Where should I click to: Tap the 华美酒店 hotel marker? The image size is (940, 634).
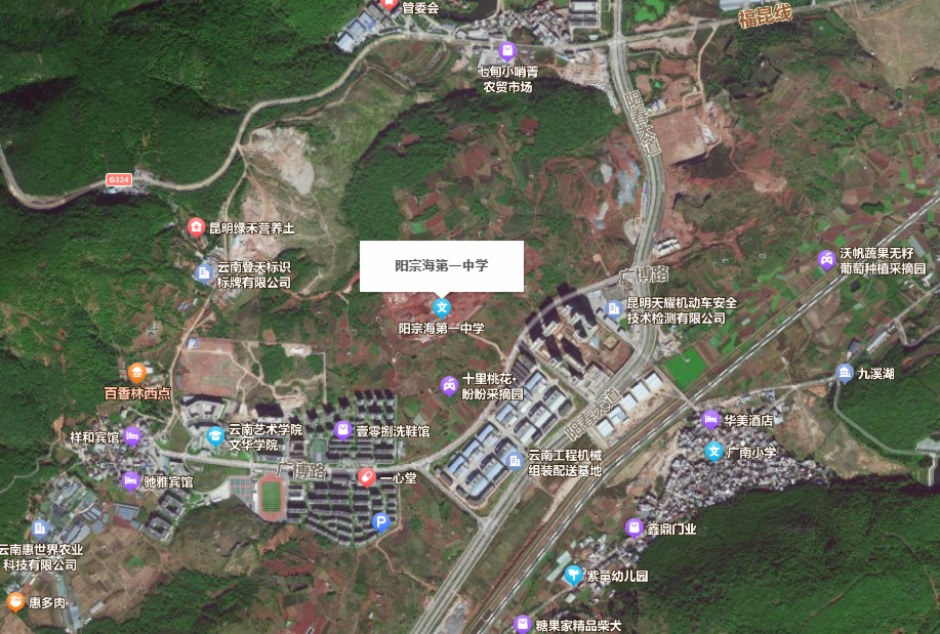[711, 420]
